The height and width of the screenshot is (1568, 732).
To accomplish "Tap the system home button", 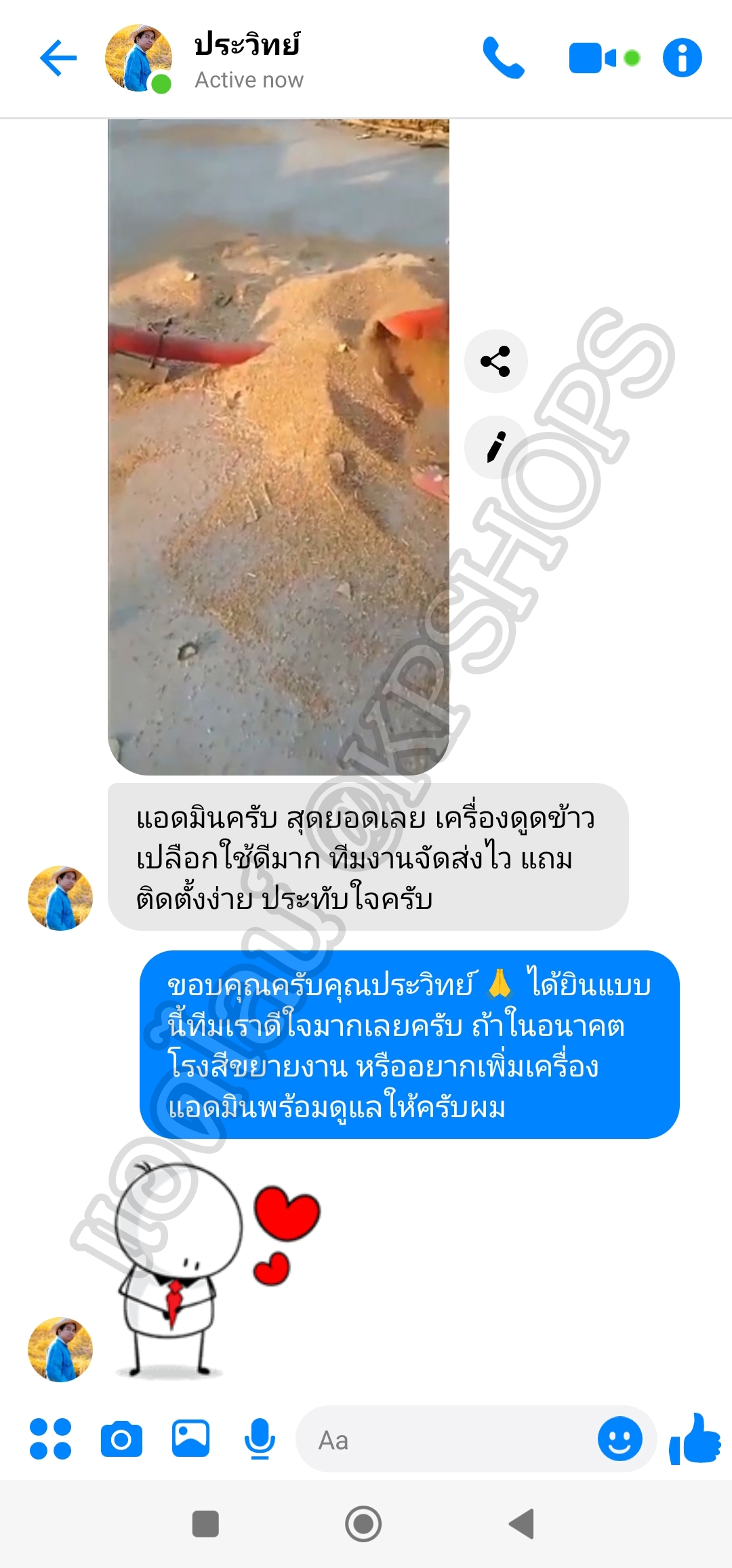I will click(363, 1525).
